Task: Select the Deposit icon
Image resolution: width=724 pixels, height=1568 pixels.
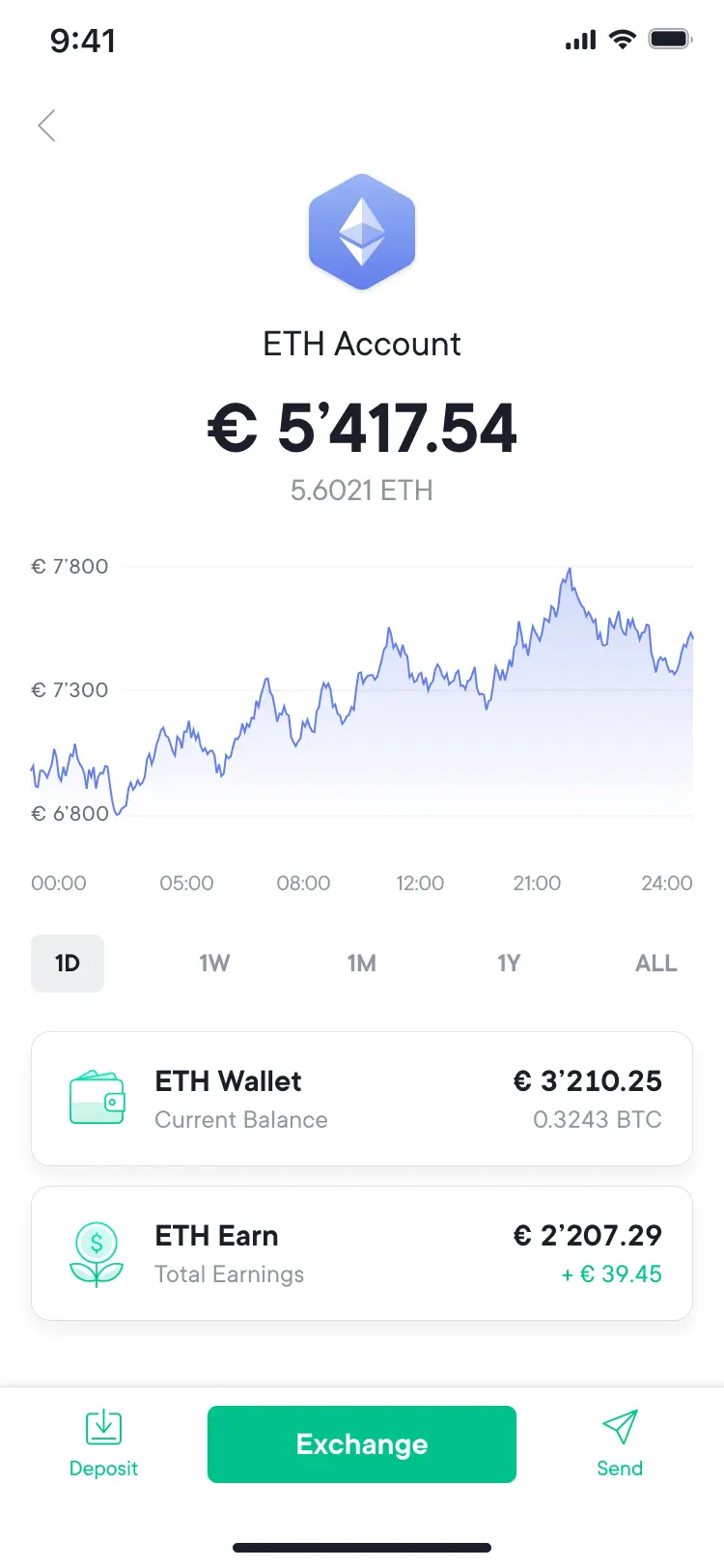Action: [x=103, y=1427]
